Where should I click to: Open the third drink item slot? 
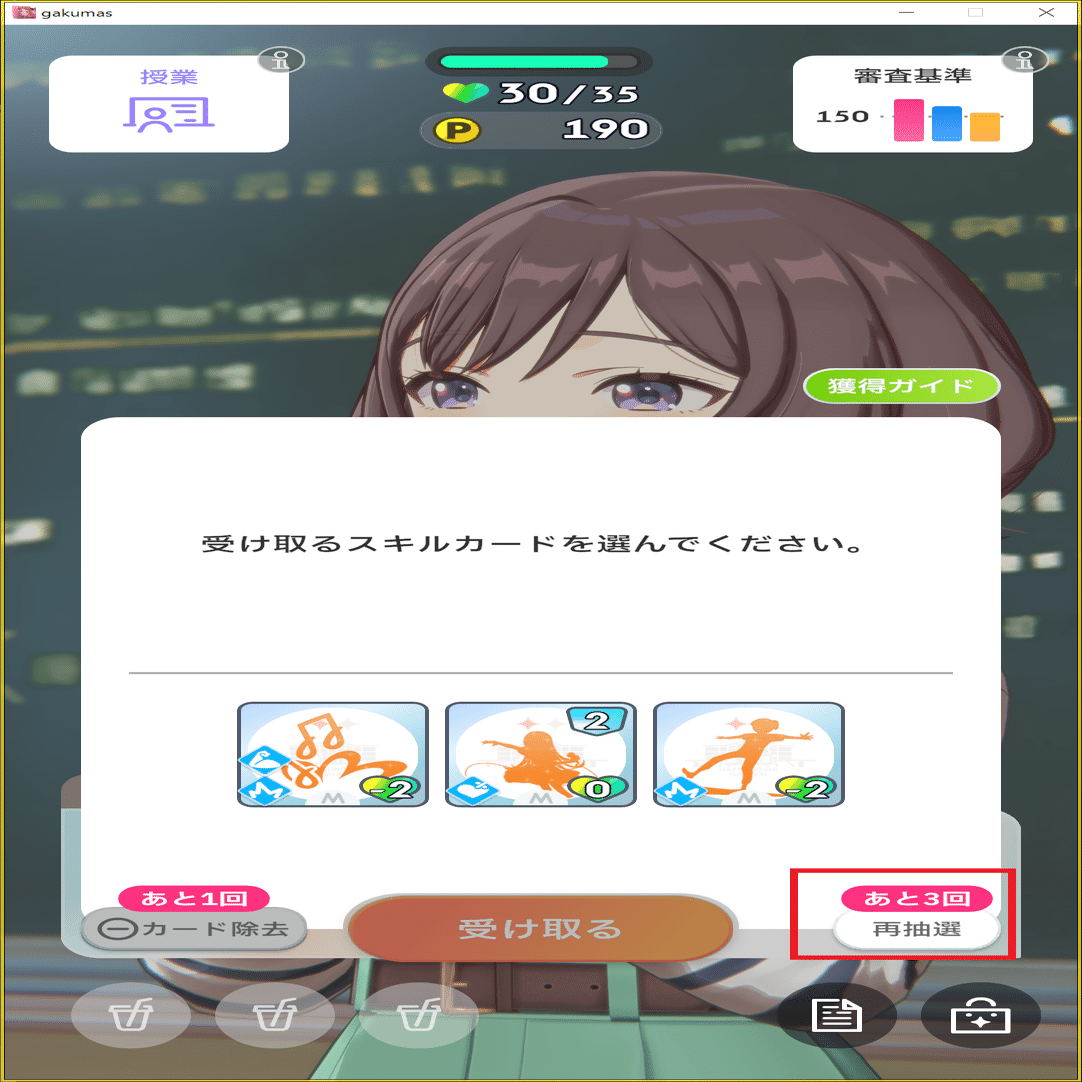click(412, 1016)
